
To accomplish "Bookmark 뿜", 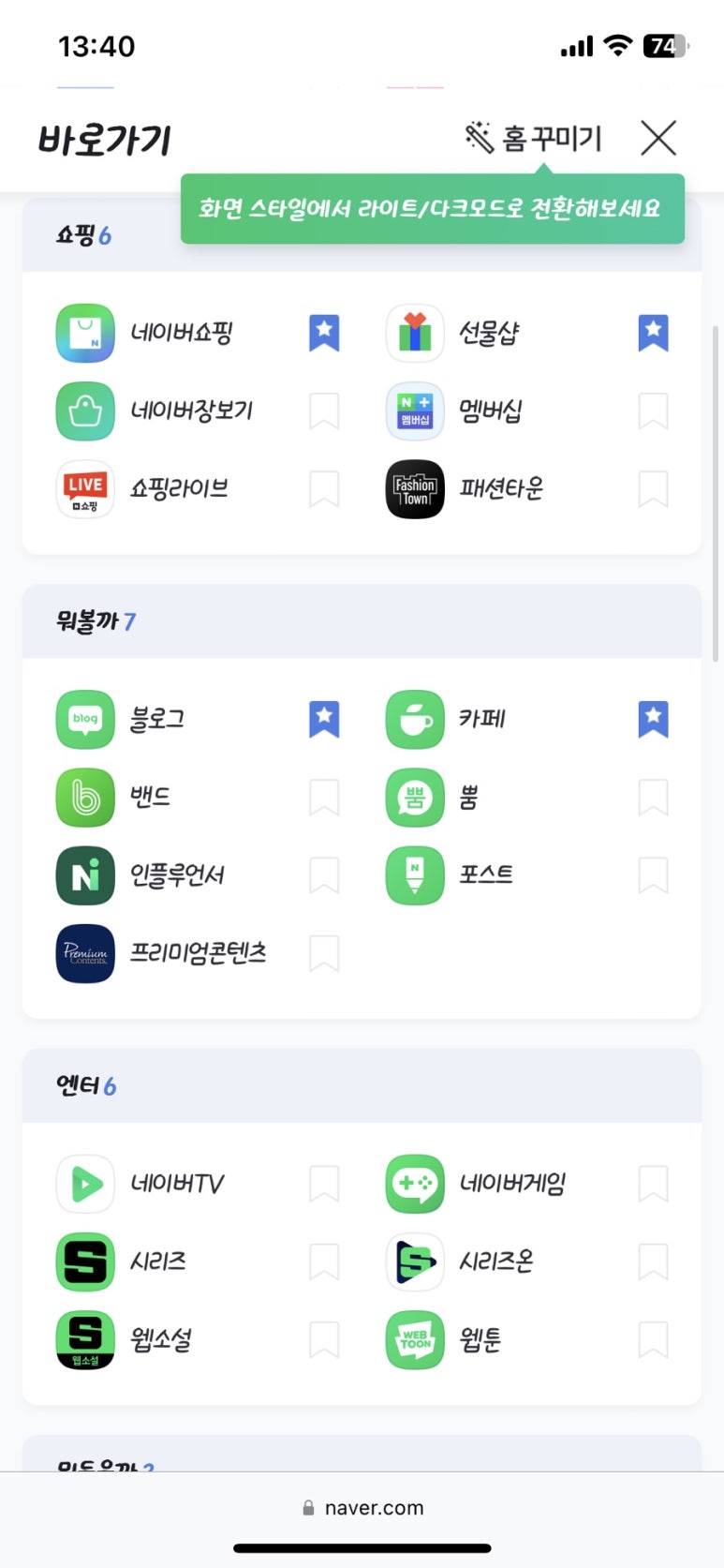I will 653,798.
